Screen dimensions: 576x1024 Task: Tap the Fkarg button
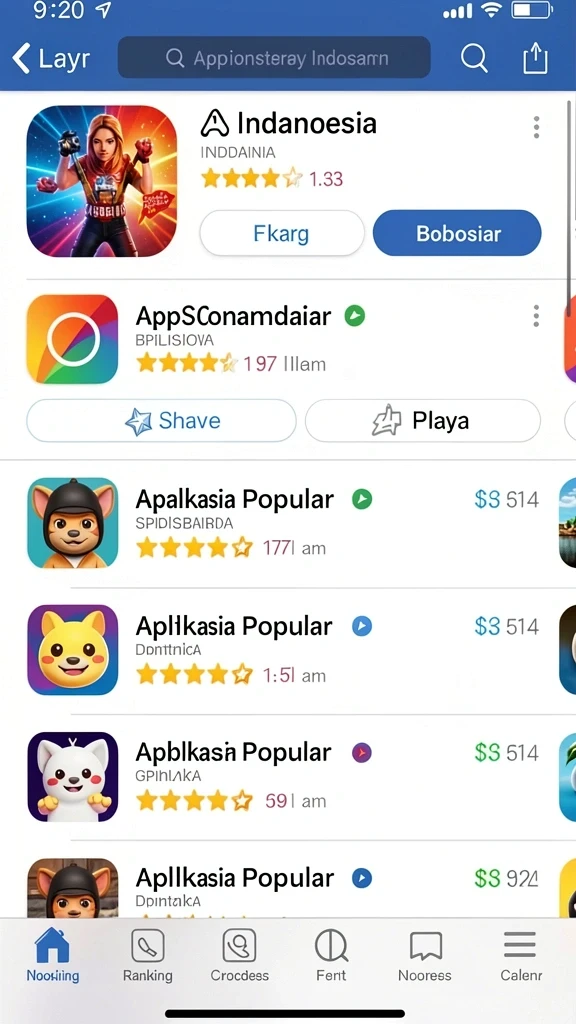[281, 233]
